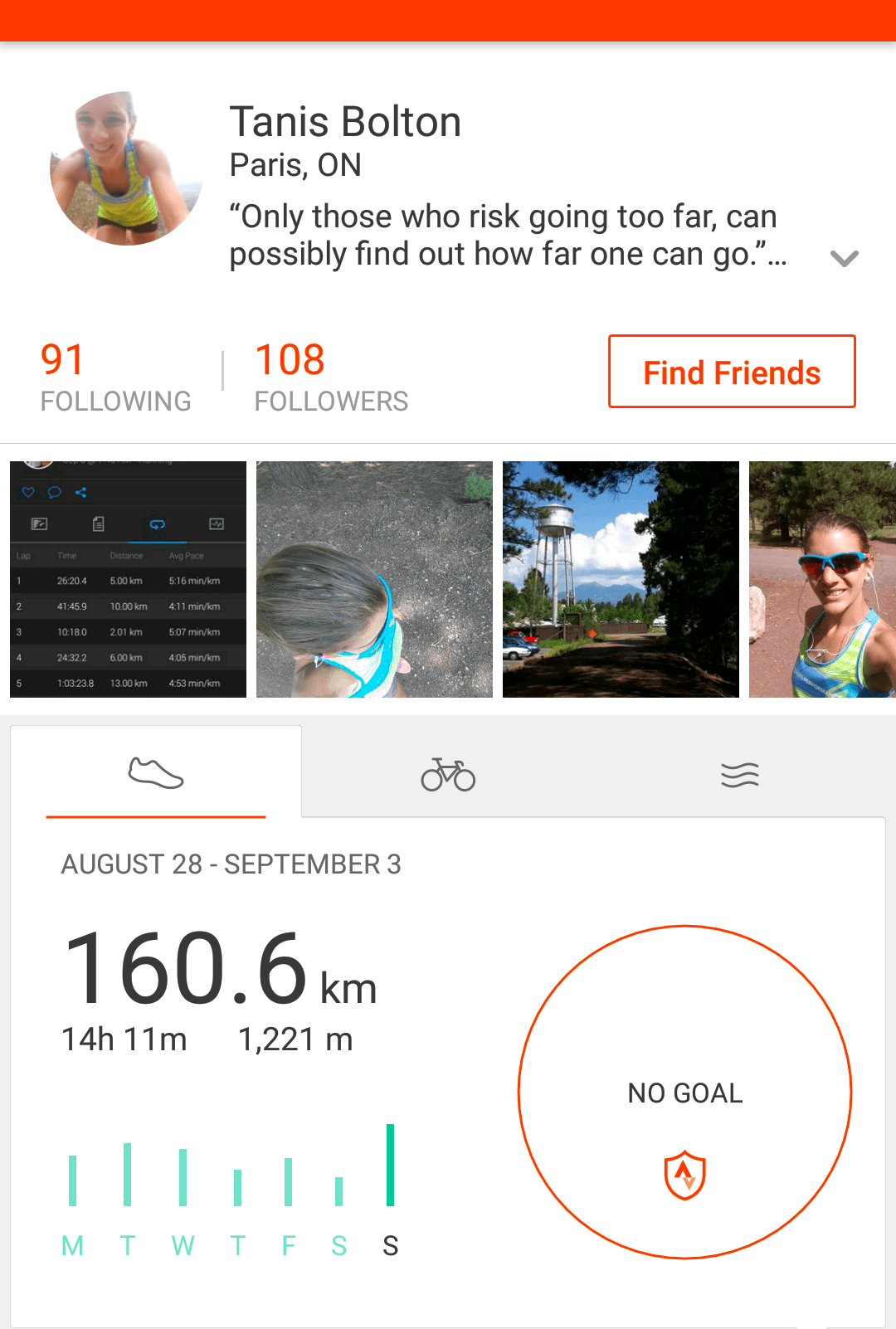Open the water tower photo
The width and height of the screenshot is (896, 1329).
tap(621, 579)
